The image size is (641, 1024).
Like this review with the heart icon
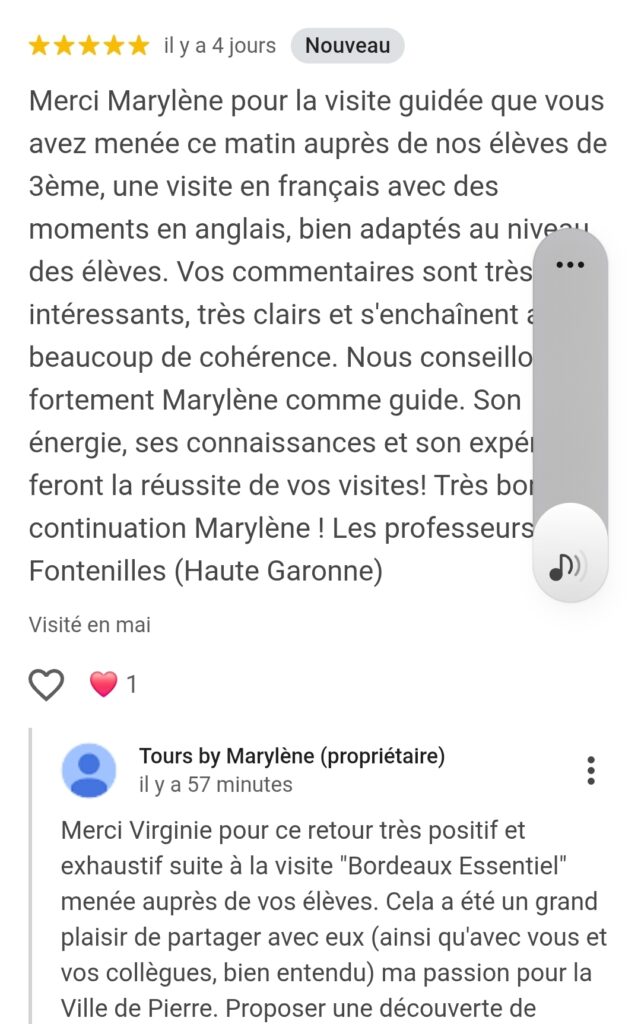(46, 685)
